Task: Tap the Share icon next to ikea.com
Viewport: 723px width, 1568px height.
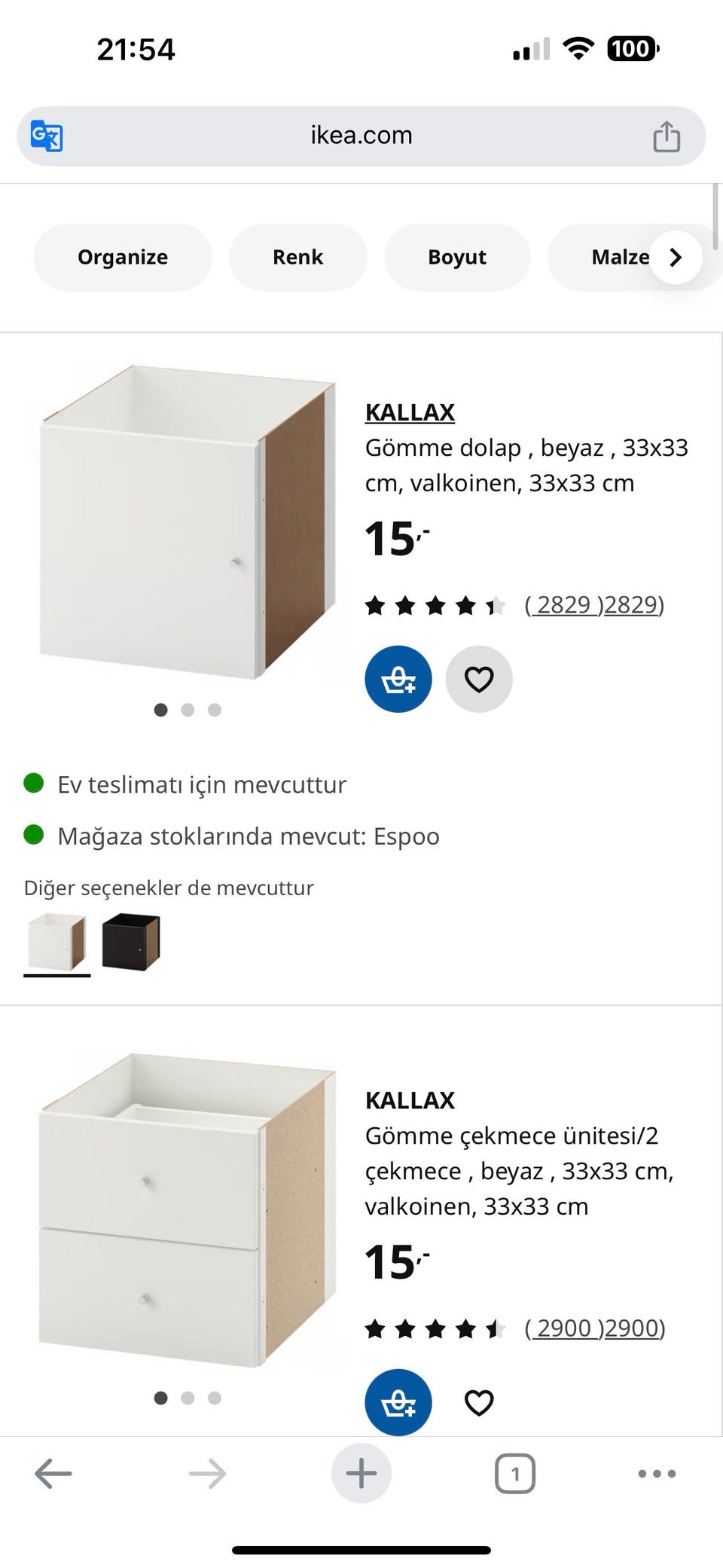Action: click(667, 136)
